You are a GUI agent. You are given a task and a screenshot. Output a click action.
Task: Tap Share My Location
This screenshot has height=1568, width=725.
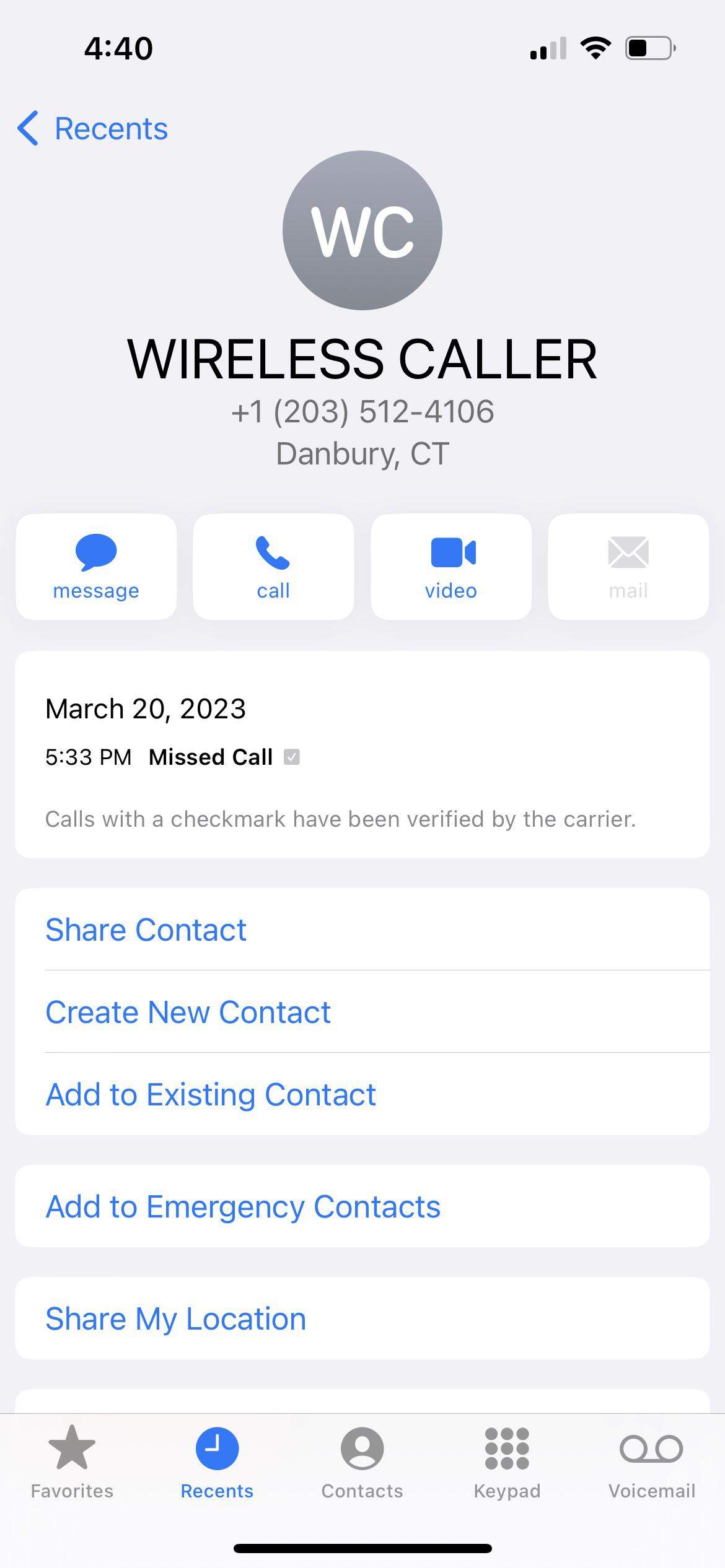tap(176, 1318)
